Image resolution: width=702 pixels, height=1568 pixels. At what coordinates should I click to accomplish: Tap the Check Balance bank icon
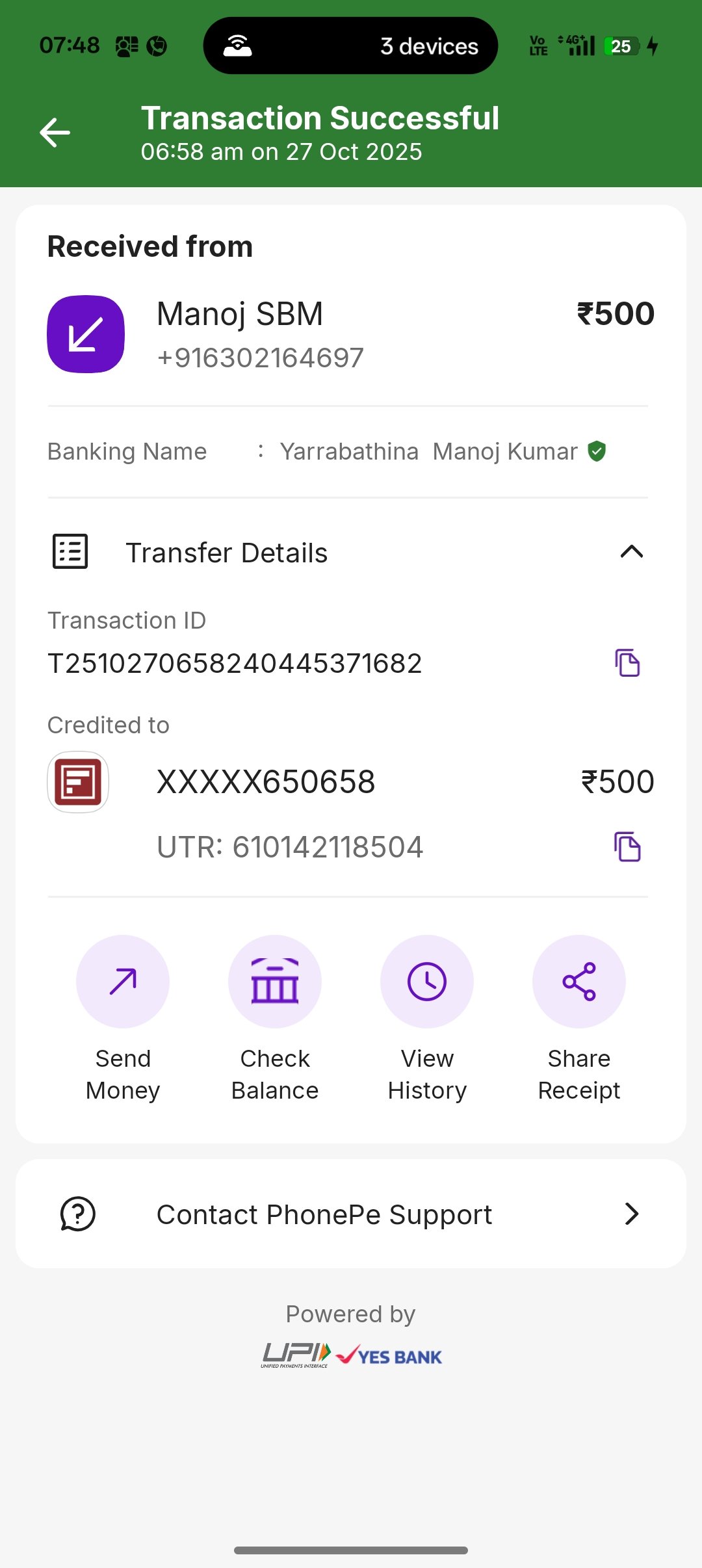click(275, 982)
